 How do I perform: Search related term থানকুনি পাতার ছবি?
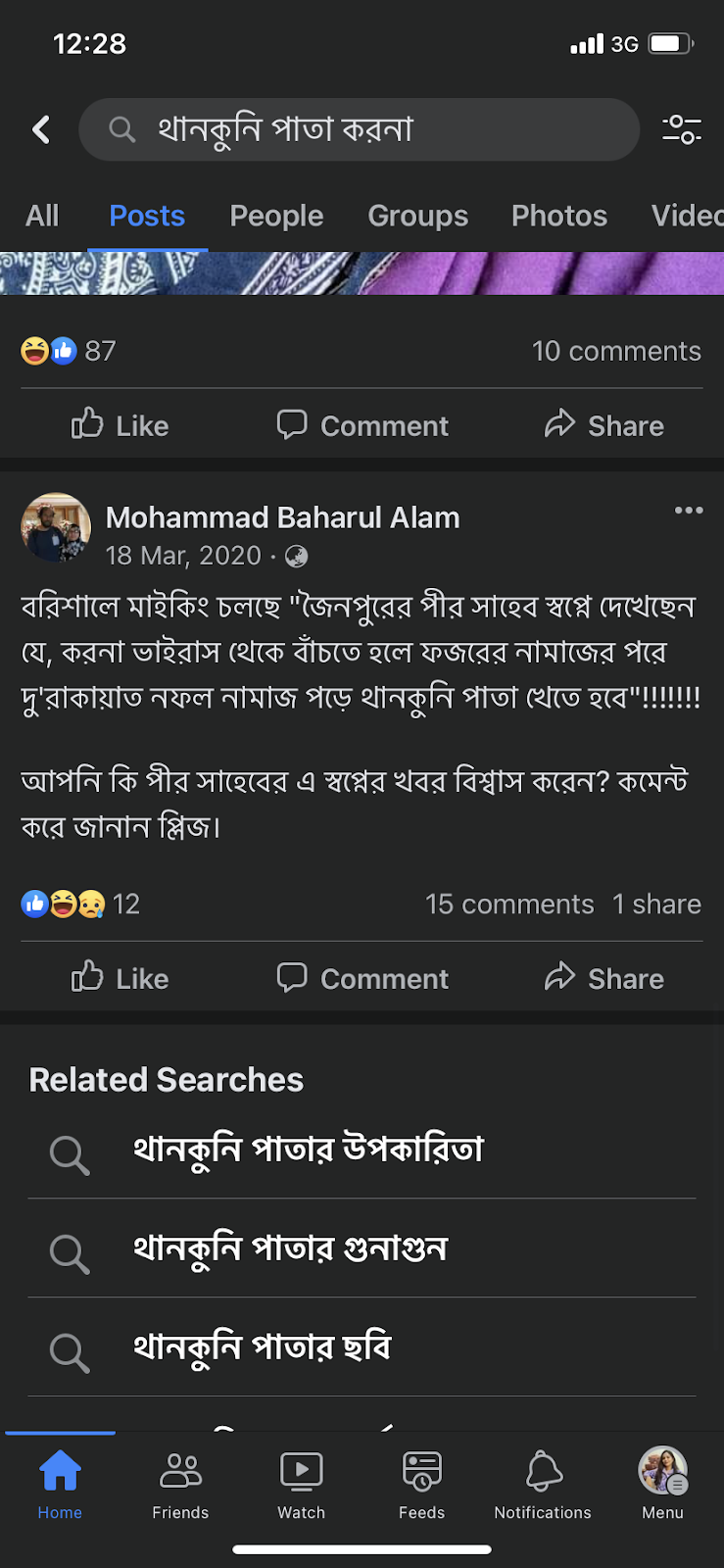[262, 1347]
